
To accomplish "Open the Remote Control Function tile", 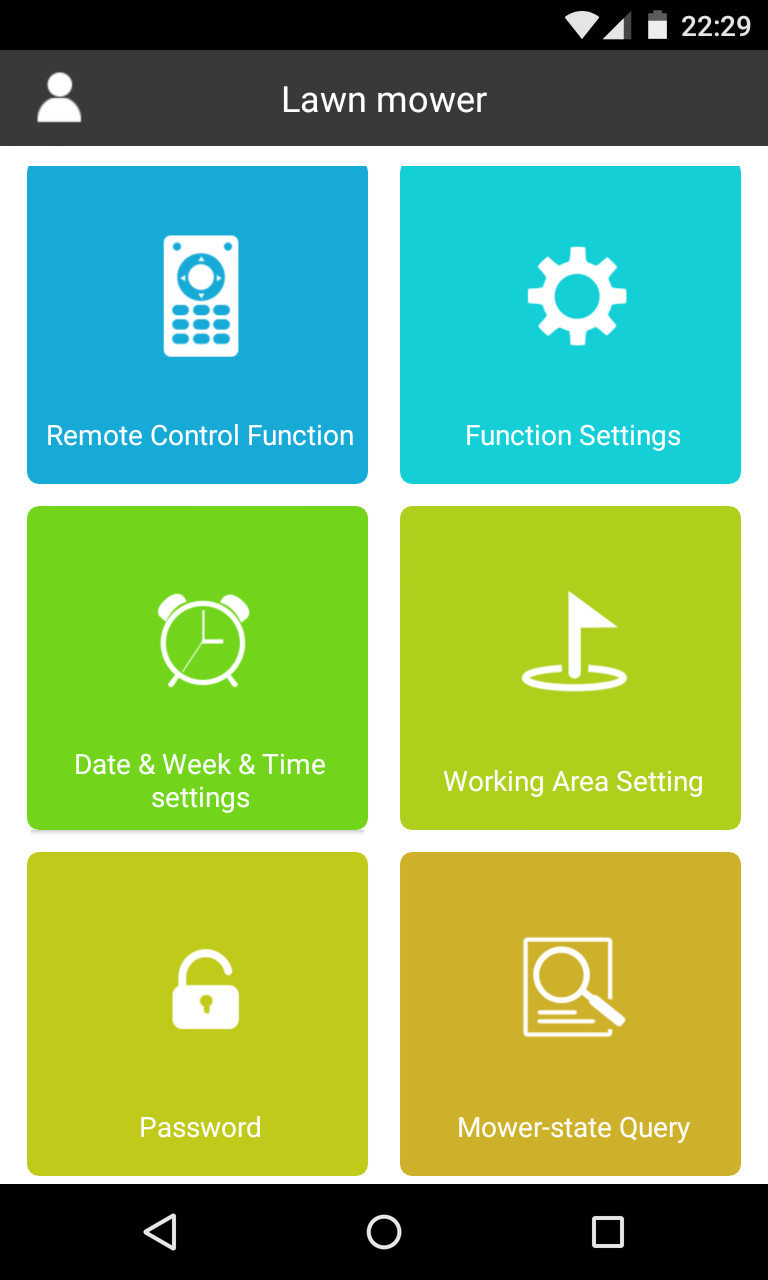I will 197,324.
